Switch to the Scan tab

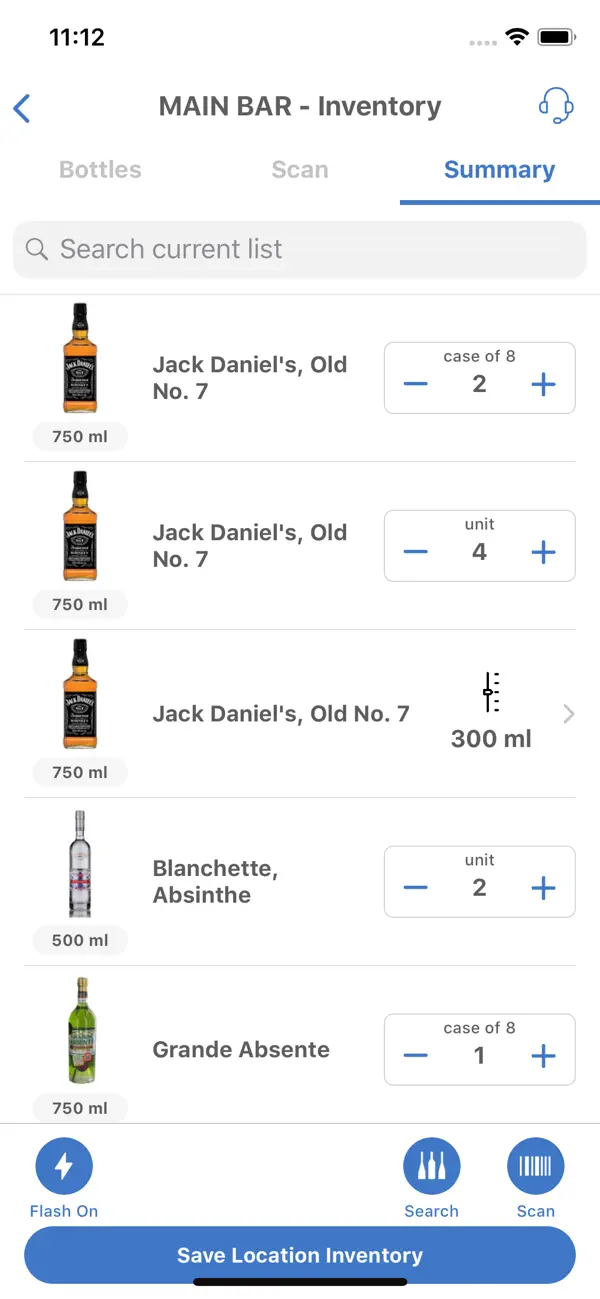[300, 170]
